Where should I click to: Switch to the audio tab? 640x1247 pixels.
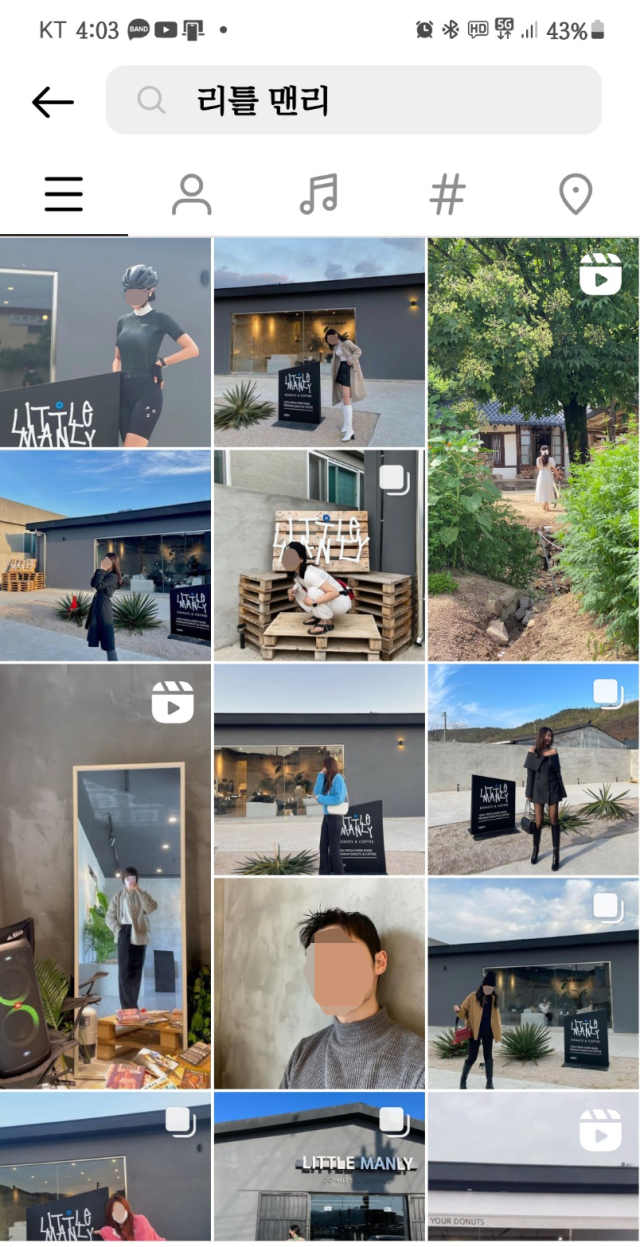pos(319,194)
